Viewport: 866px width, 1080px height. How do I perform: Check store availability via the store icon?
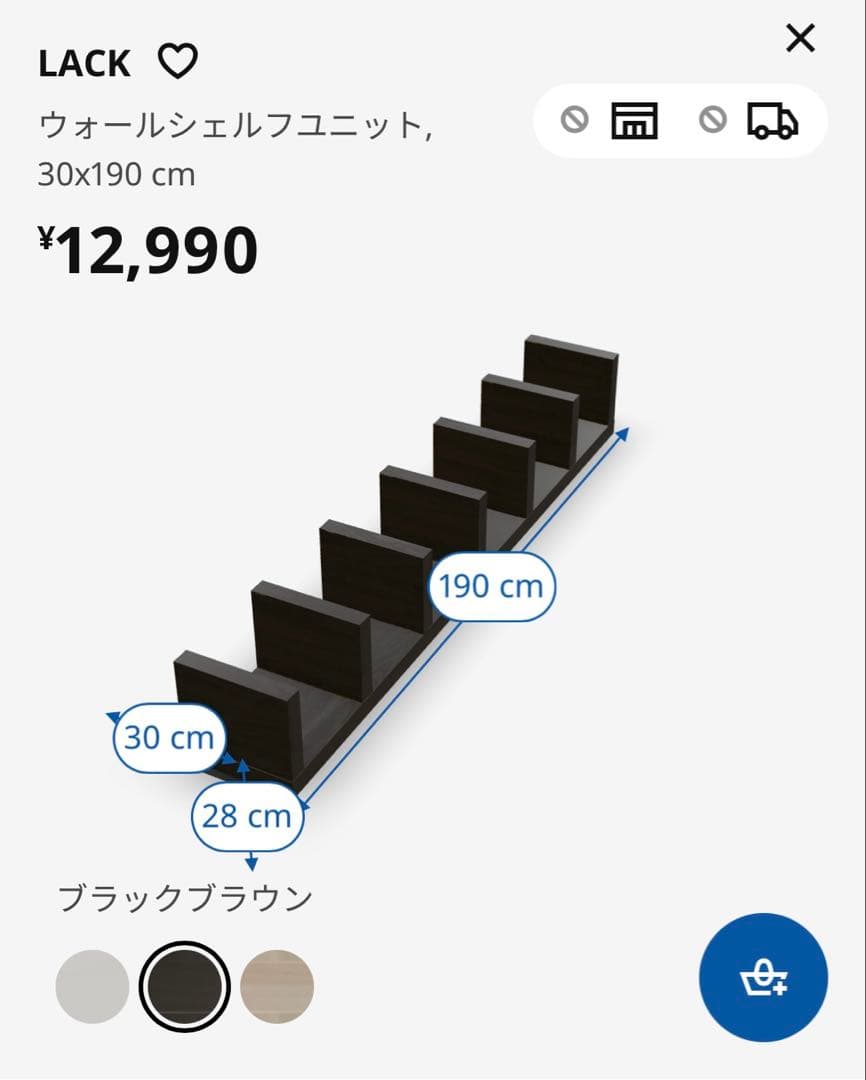click(x=636, y=120)
